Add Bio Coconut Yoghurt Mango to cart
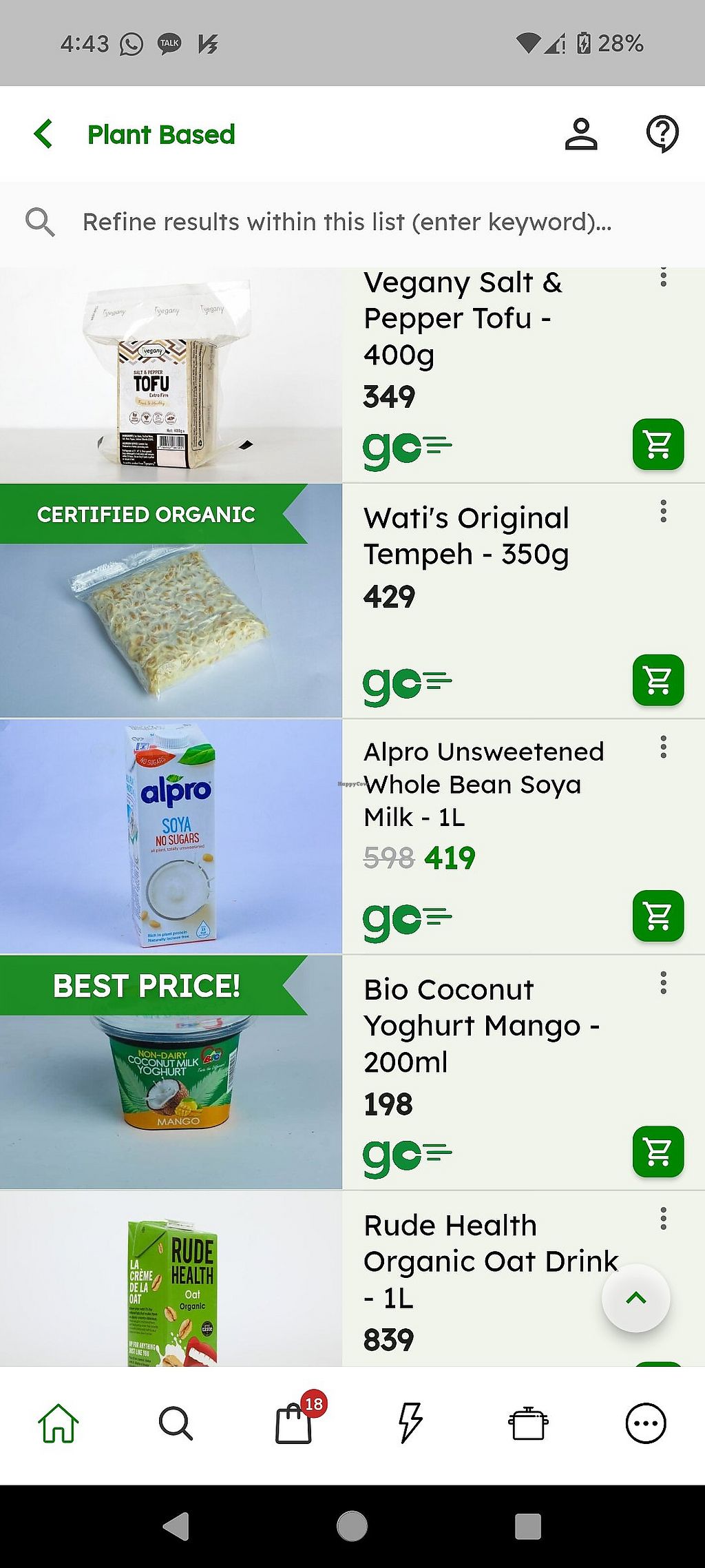The height and width of the screenshot is (1568, 705). coord(657,1151)
